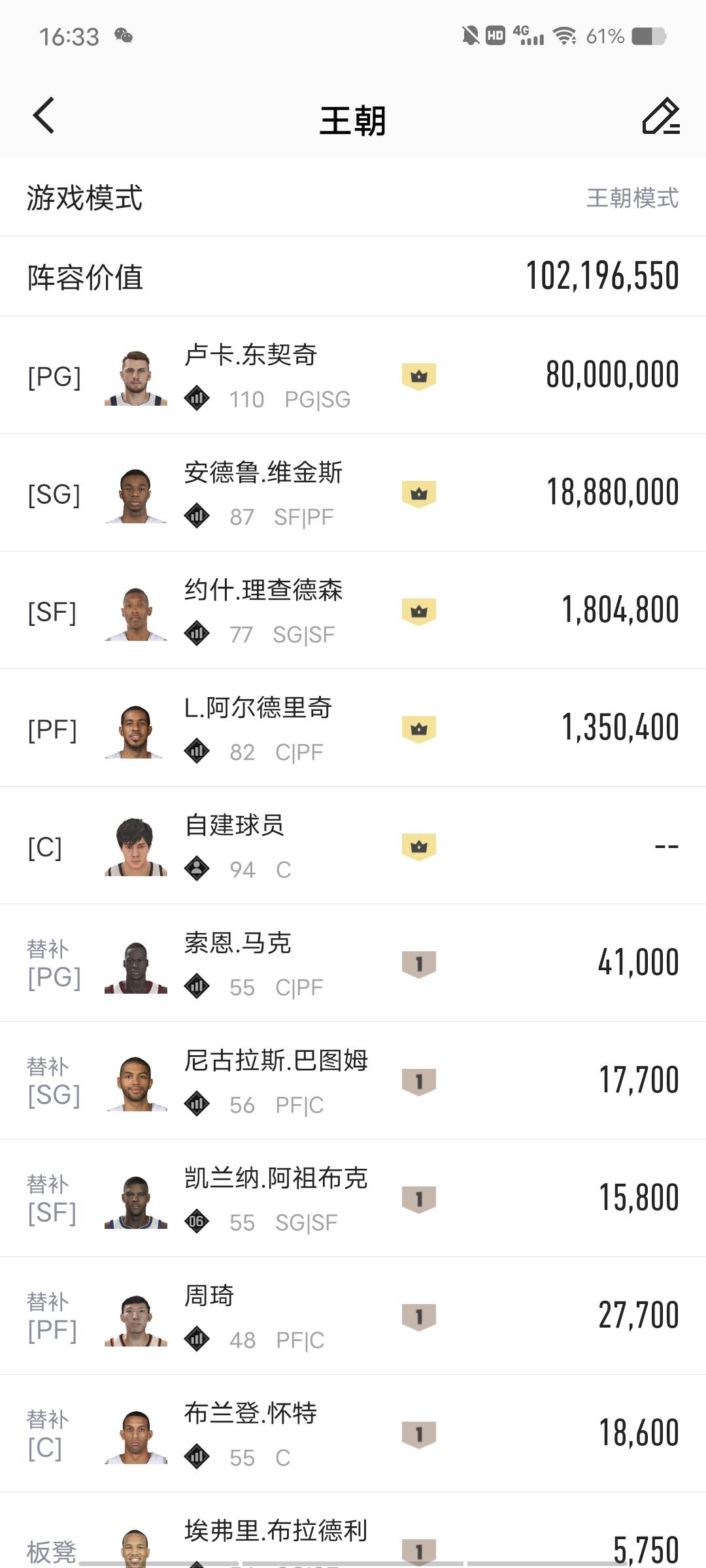This screenshot has width=706, height=1568.
Task: Open 凯兰纳.阿祖布克 player row
Action: pos(353,1199)
